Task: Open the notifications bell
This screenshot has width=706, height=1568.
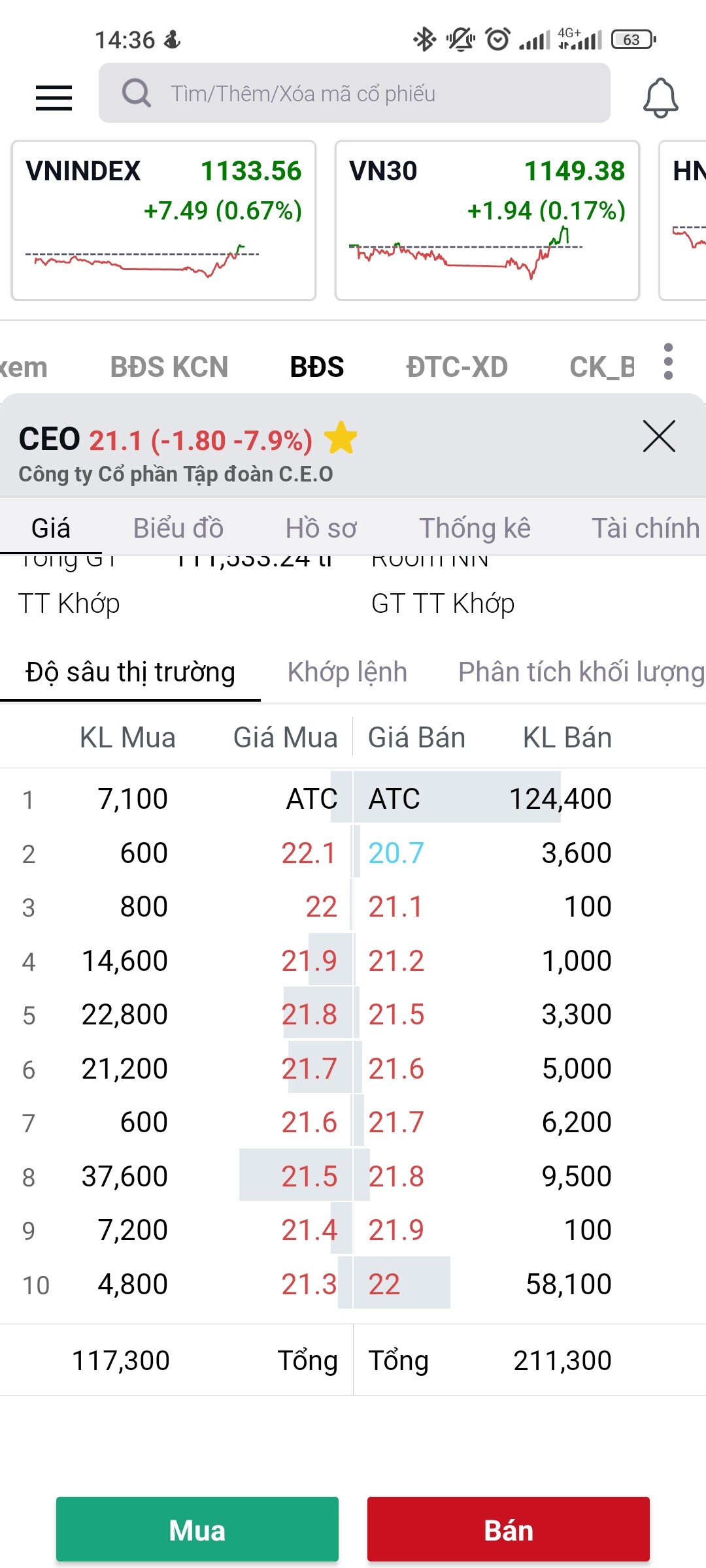Action: (660, 97)
